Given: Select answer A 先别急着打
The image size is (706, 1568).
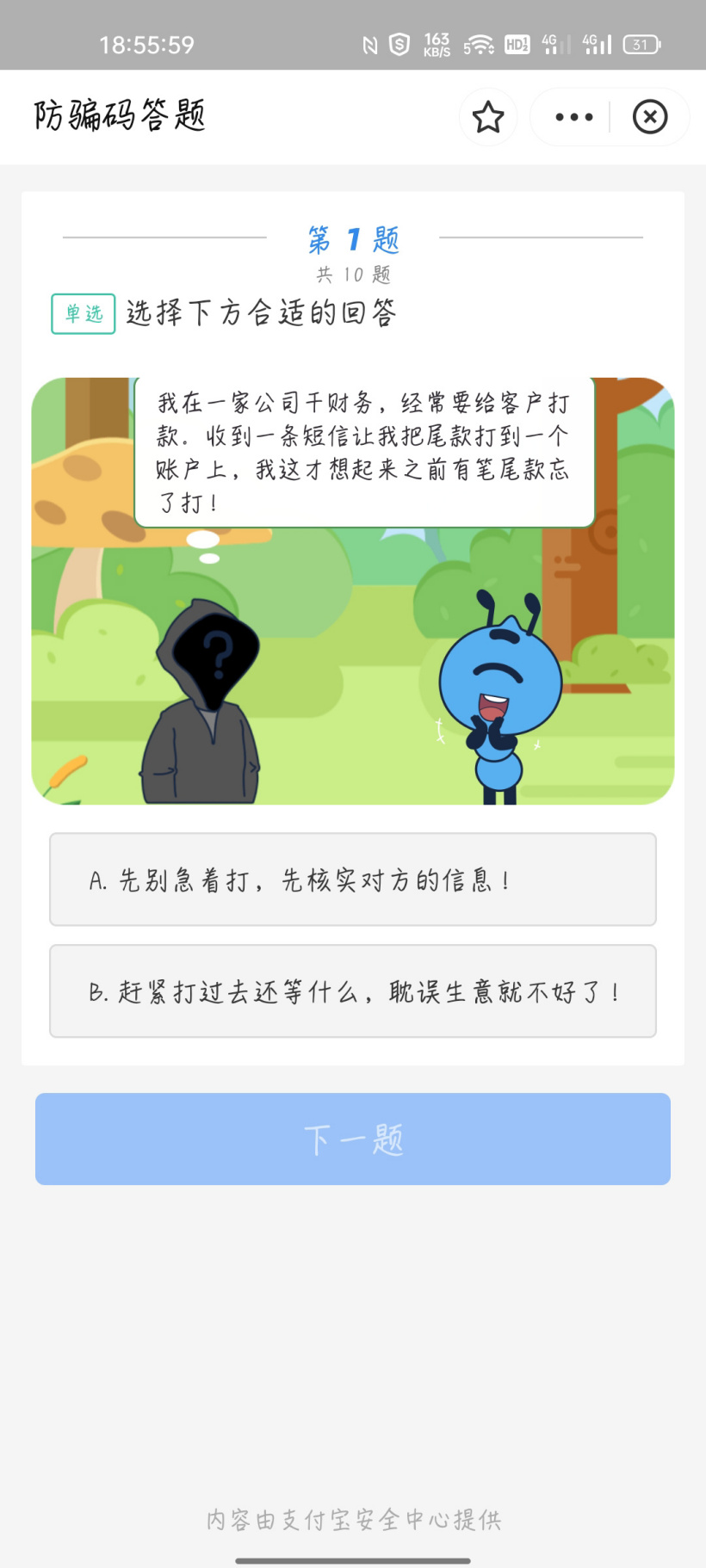Looking at the screenshot, I should 353,880.
